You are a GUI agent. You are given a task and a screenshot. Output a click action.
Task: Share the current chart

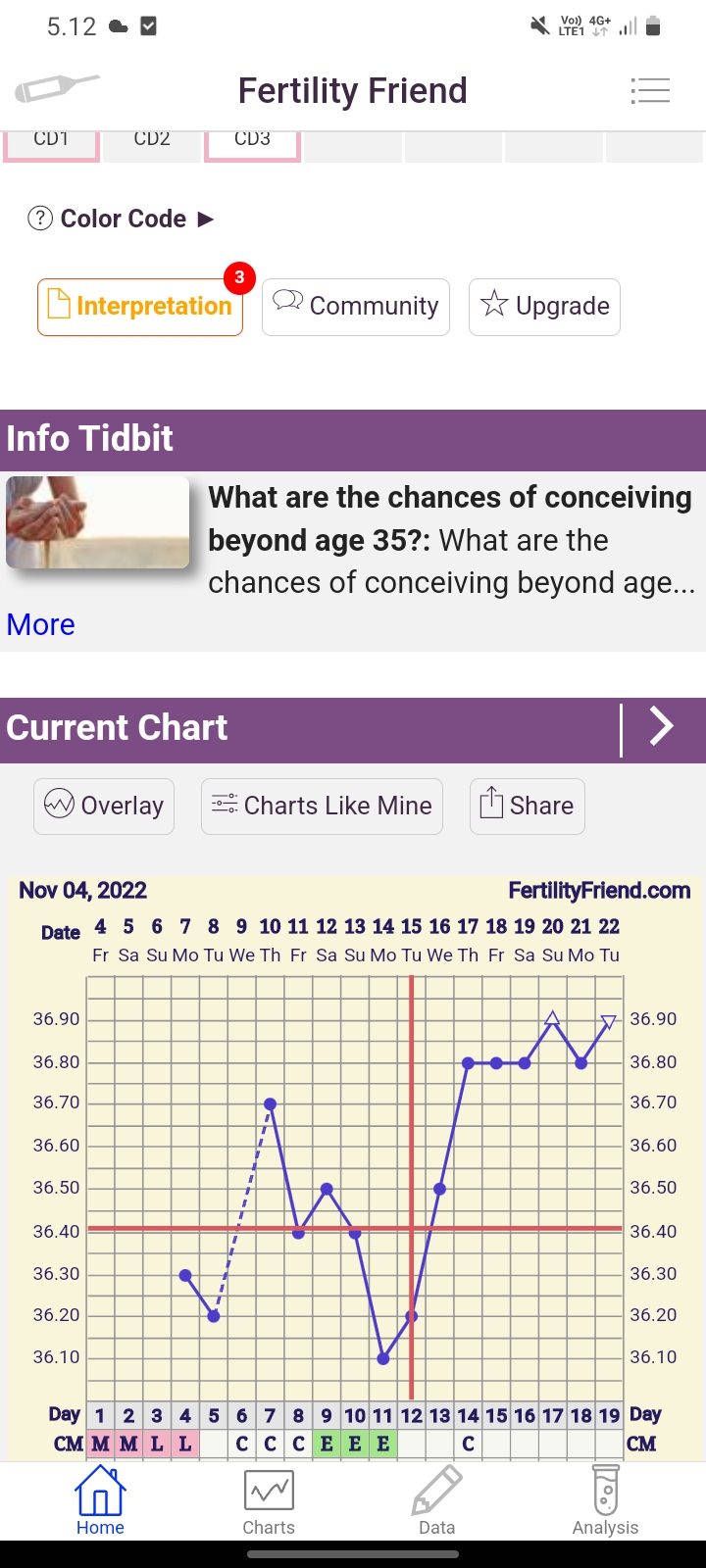(x=527, y=806)
